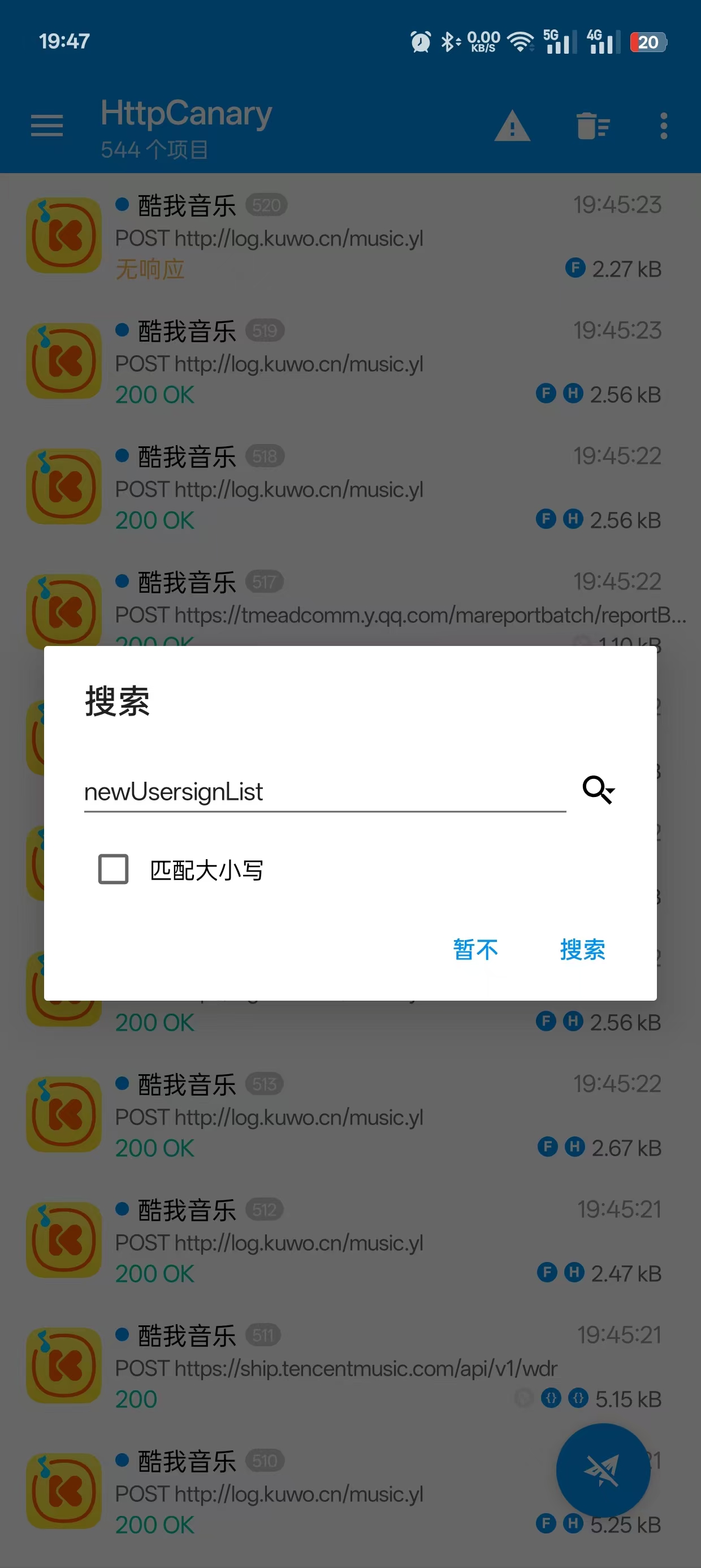Enable the 匹配大小写 checkbox
The width and height of the screenshot is (701, 1568).
(x=113, y=869)
